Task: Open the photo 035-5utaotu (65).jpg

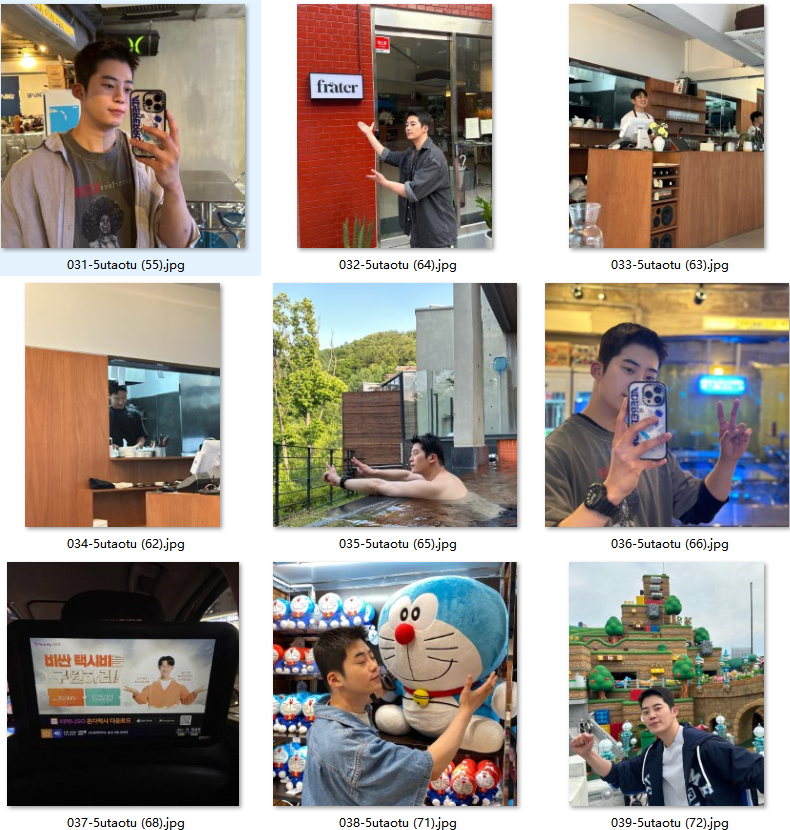Action: (x=394, y=405)
